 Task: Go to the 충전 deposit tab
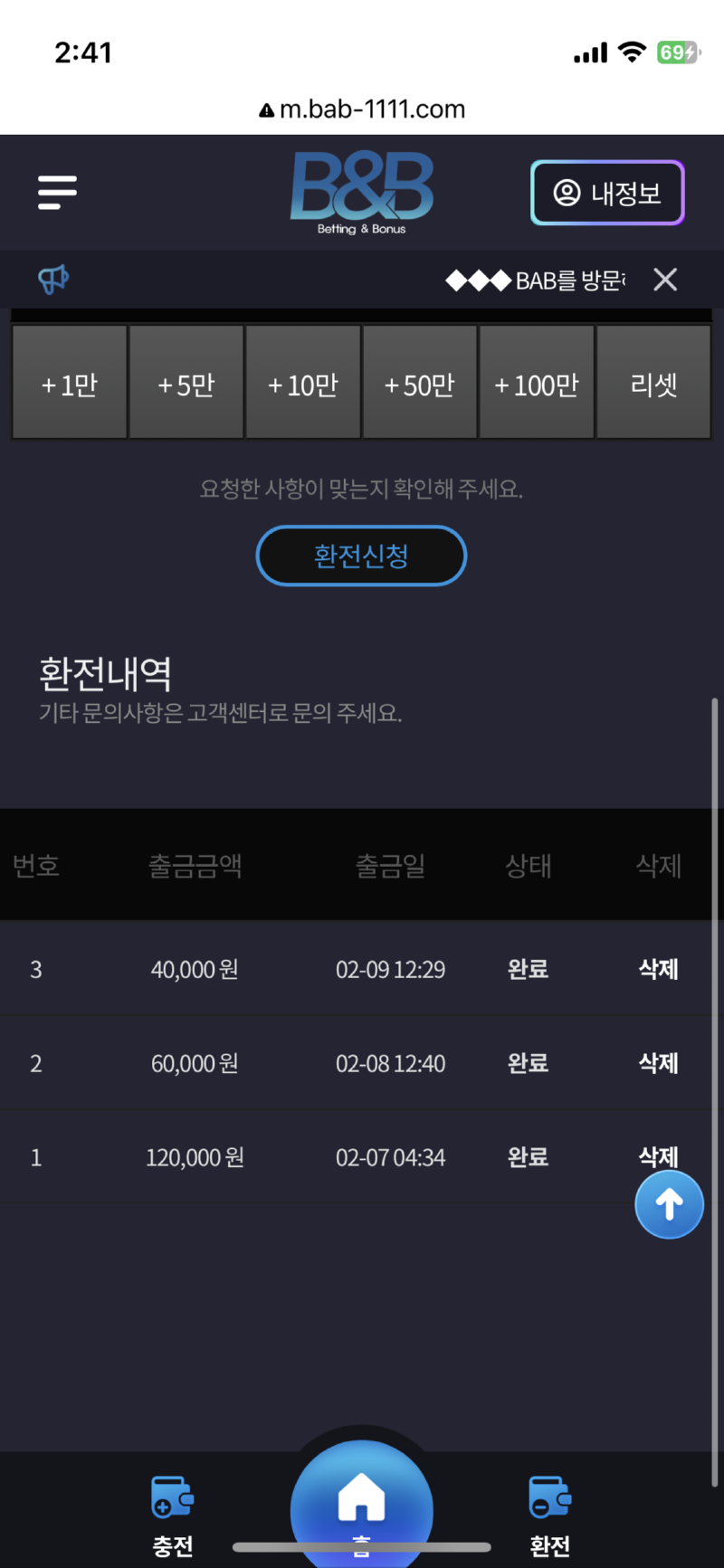pyautogui.click(x=172, y=1516)
